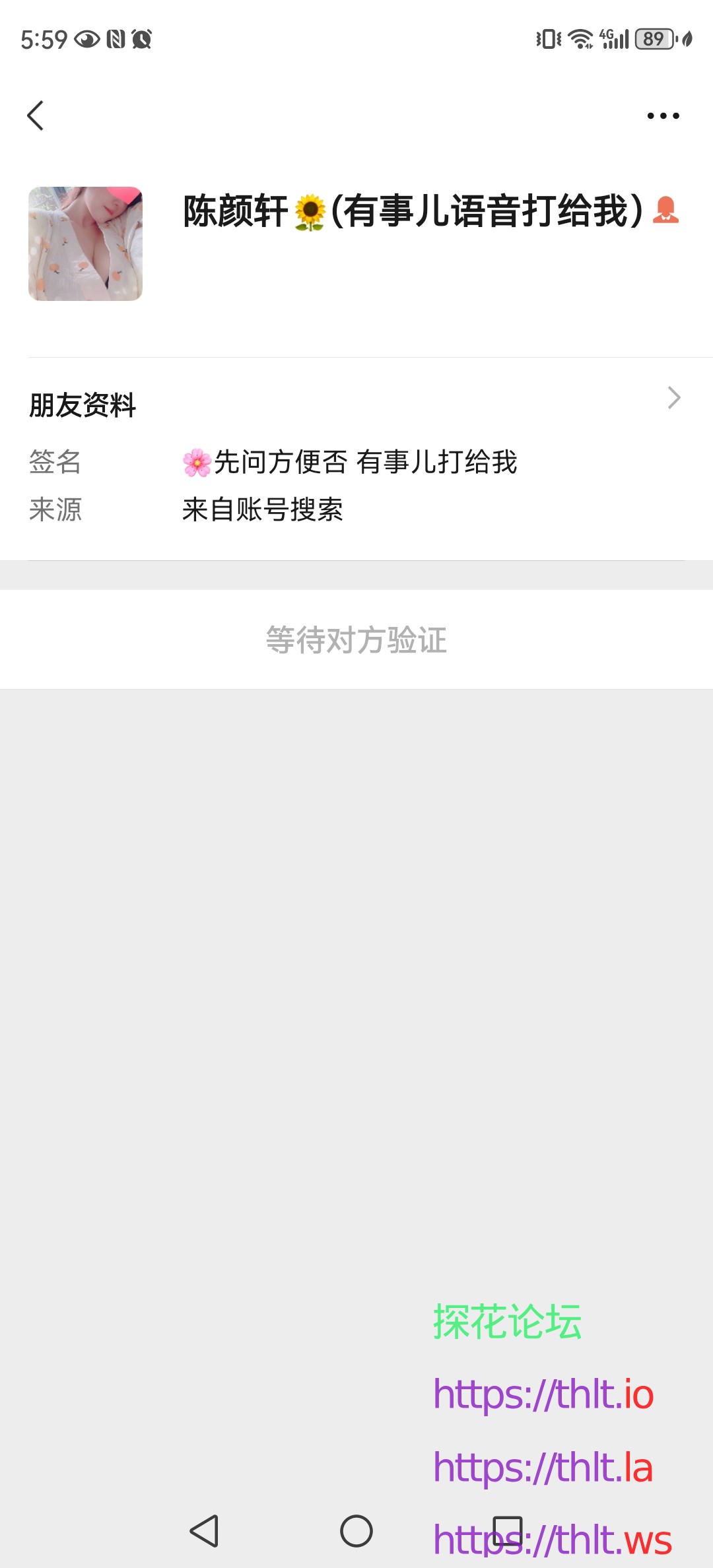Image resolution: width=713 pixels, height=1568 pixels.
Task: Tap the back arrow at top left
Action: coord(36,115)
